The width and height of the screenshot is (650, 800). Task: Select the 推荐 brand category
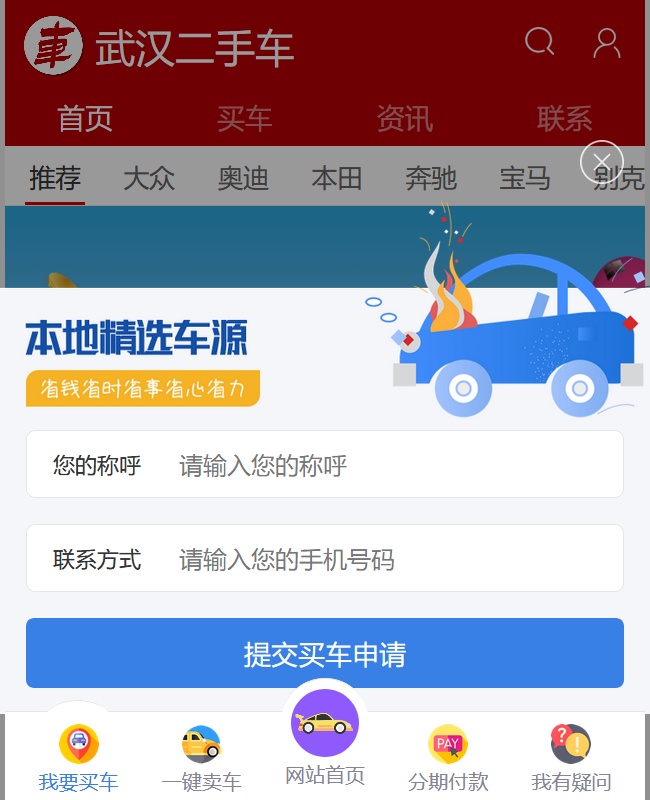(55, 179)
